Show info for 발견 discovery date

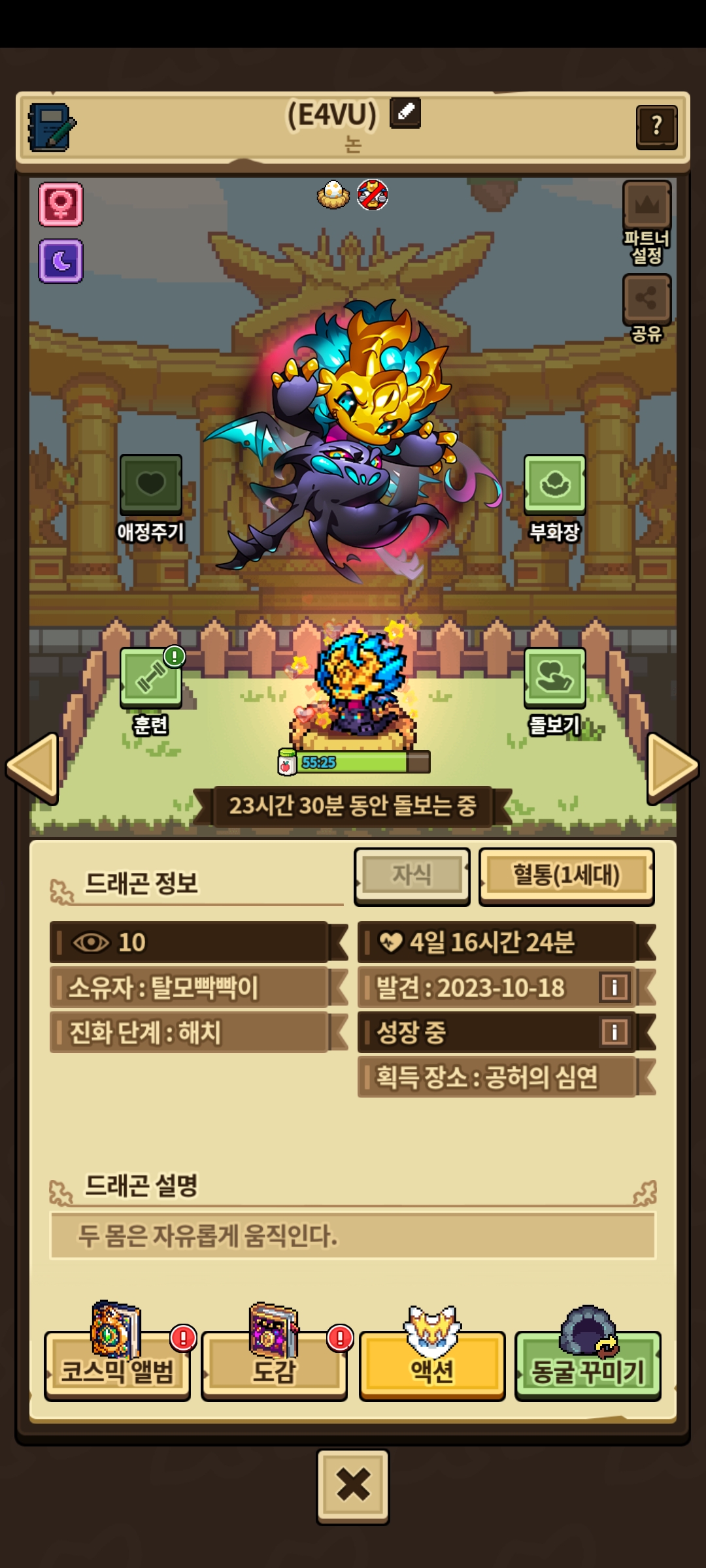[614, 987]
